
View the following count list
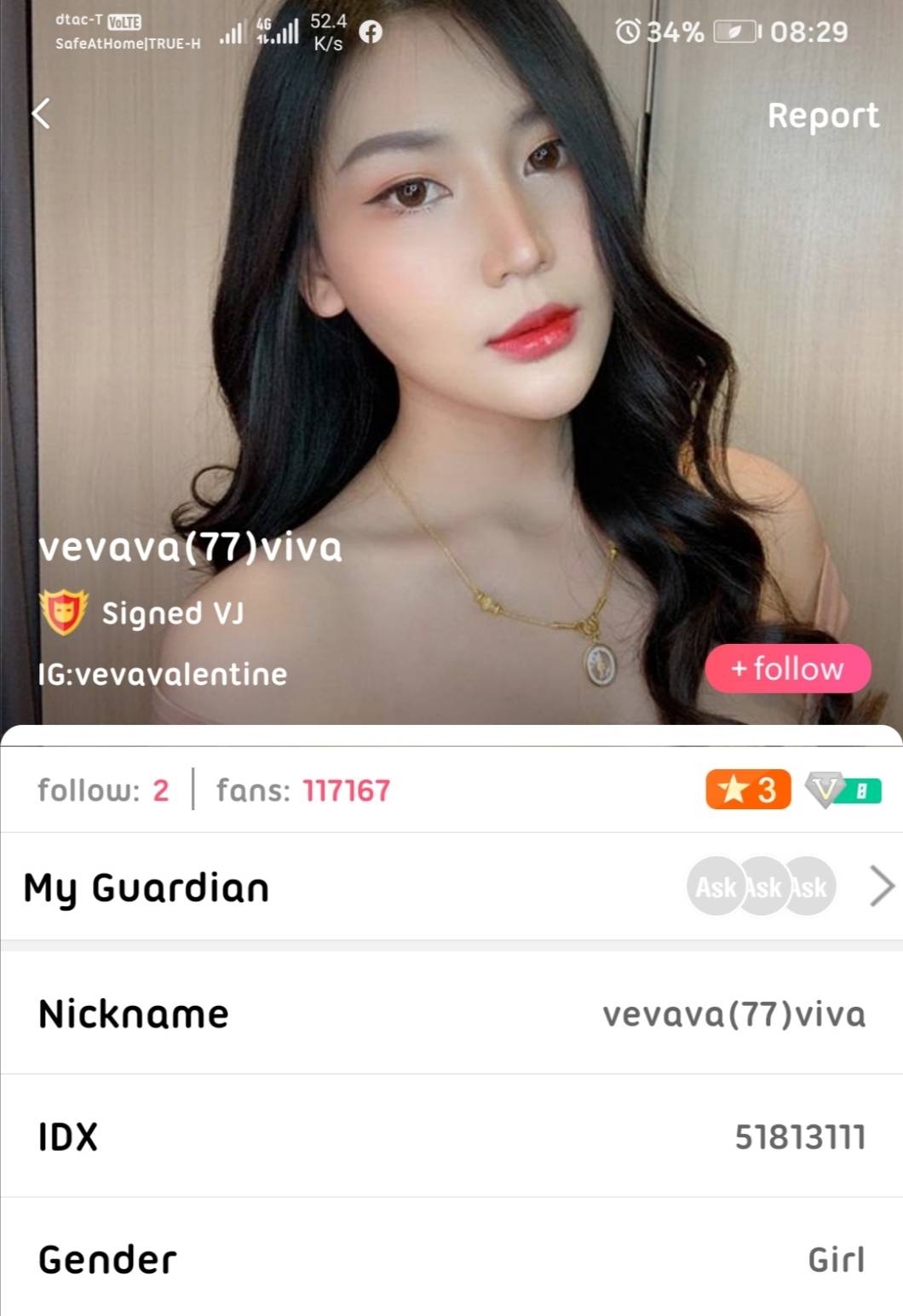pos(103,790)
